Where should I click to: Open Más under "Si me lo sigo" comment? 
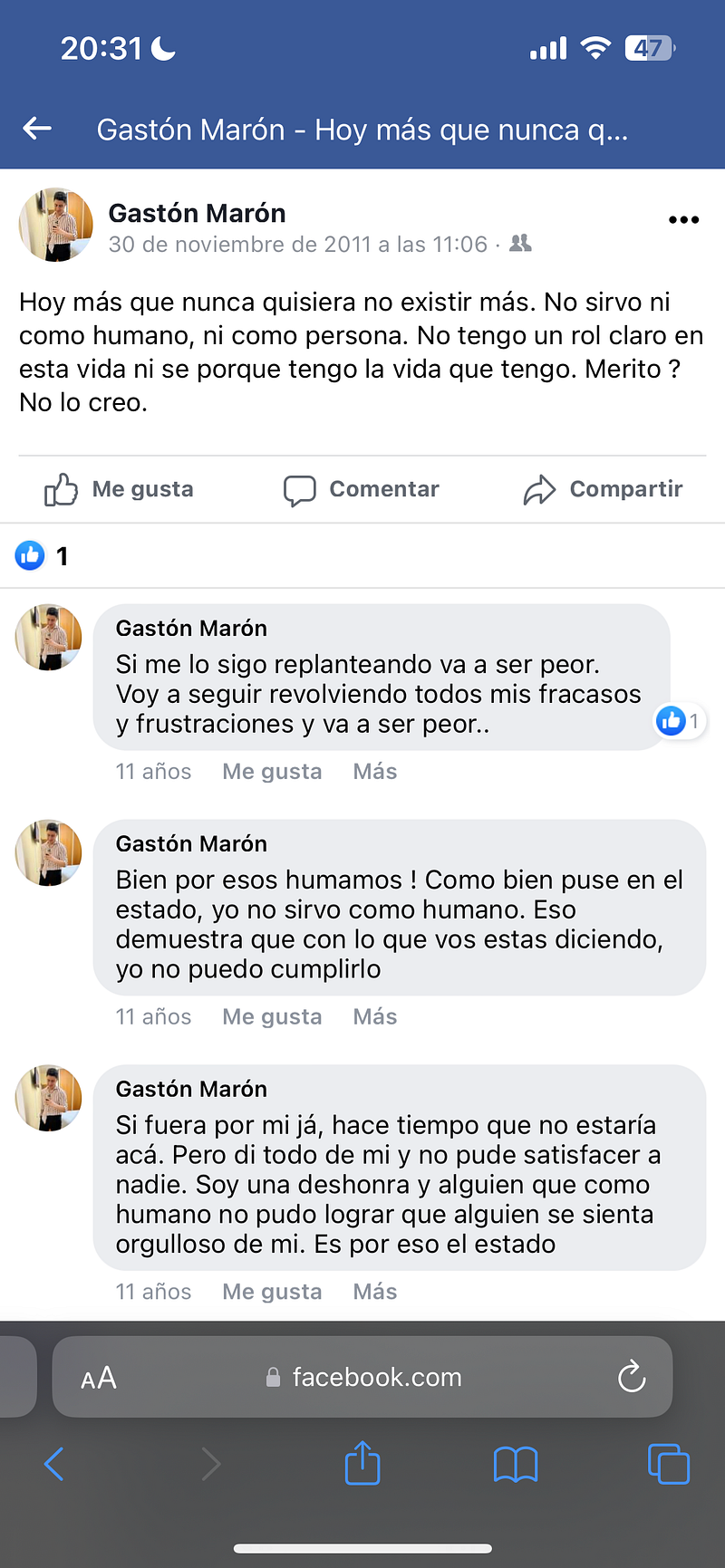(375, 772)
